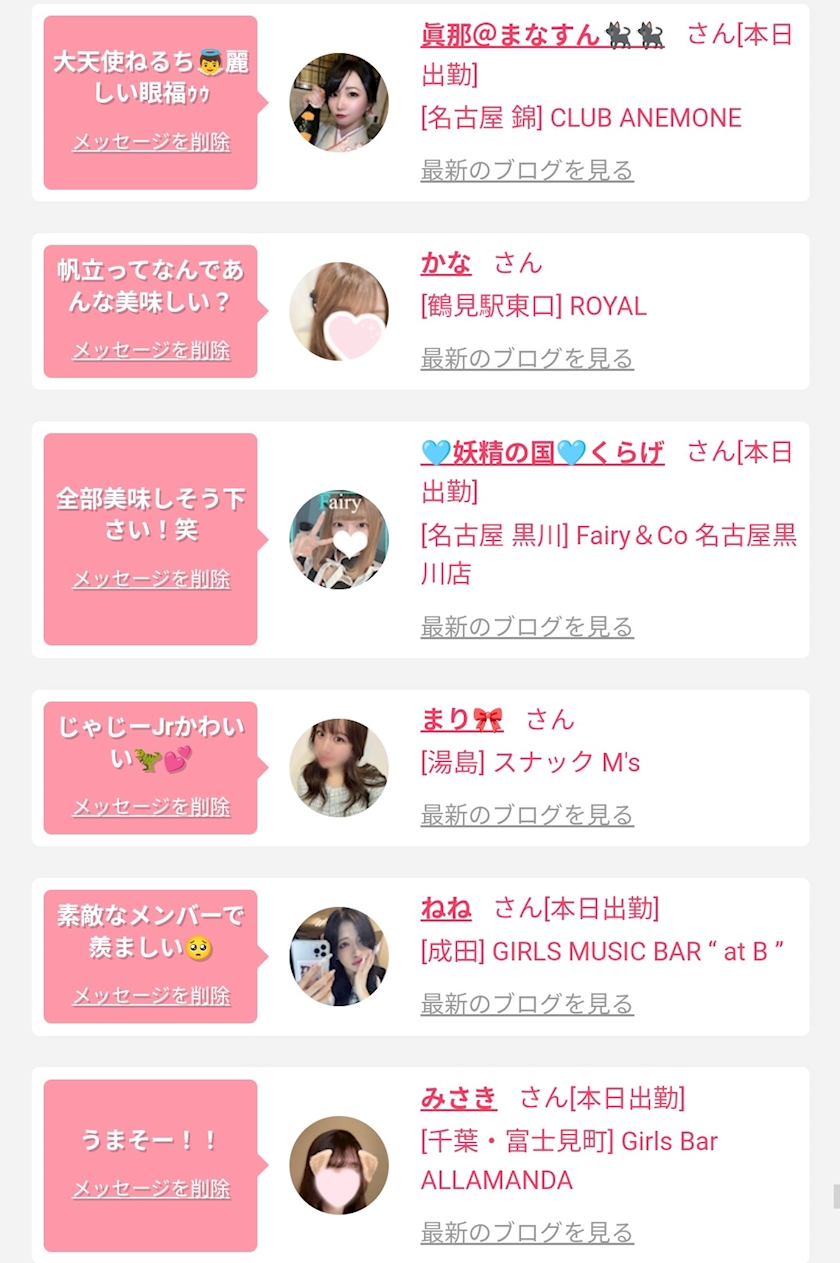
Task: Delete the message sent to かな
Action: (x=151, y=350)
